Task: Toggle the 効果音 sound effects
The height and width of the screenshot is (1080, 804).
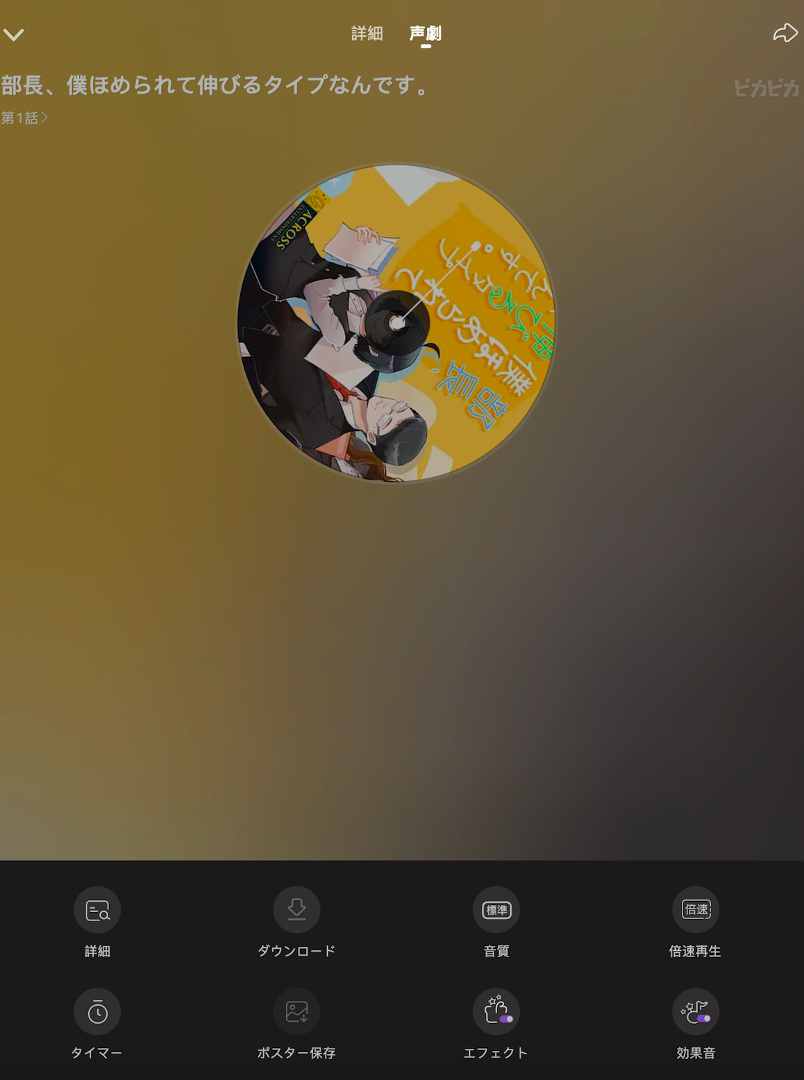Action: point(695,1012)
